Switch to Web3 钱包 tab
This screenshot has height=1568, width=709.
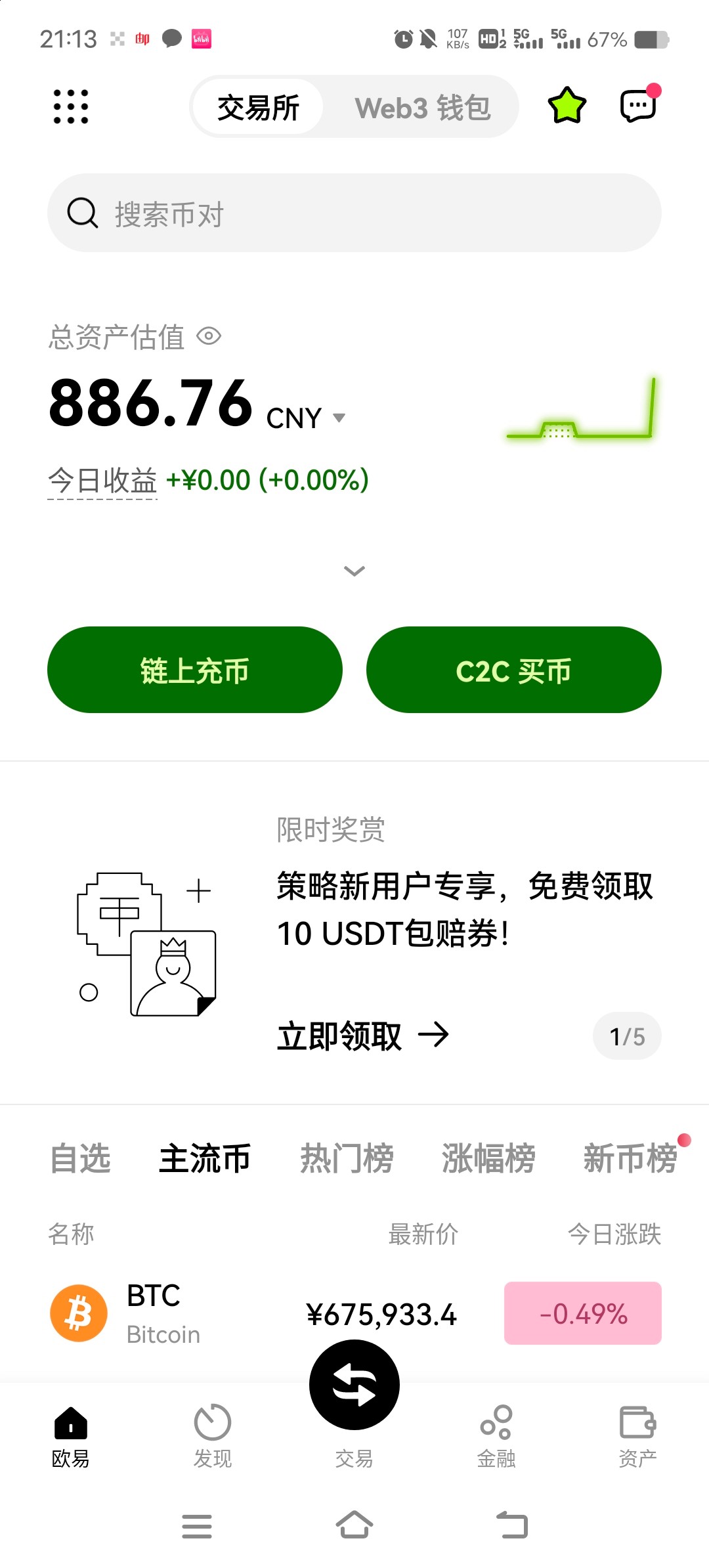click(423, 107)
